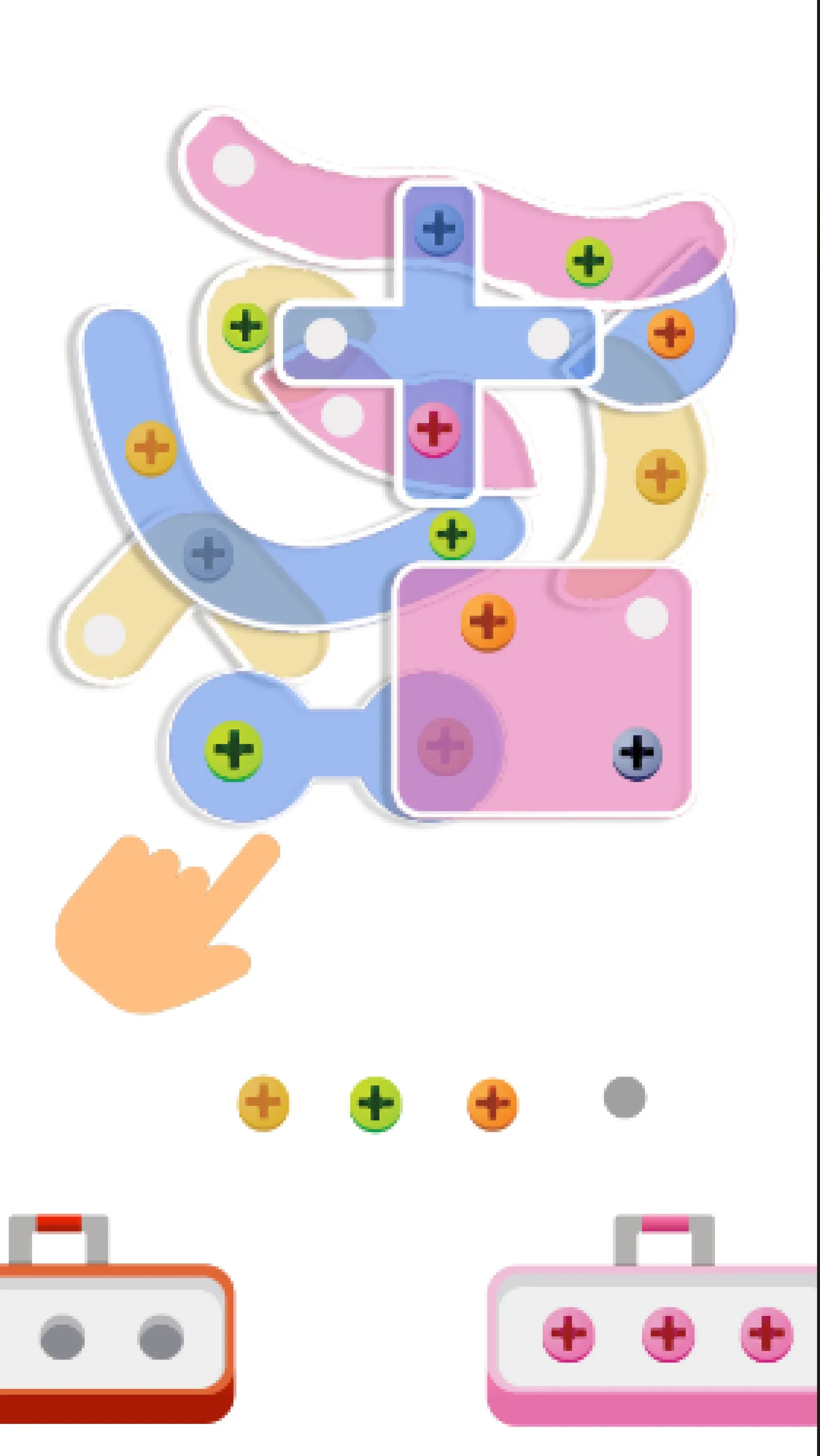The height and width of the screenshot is (1456, 820).
Task: Tap the blue screw atop the cross piece
Action: click(439, 229)
